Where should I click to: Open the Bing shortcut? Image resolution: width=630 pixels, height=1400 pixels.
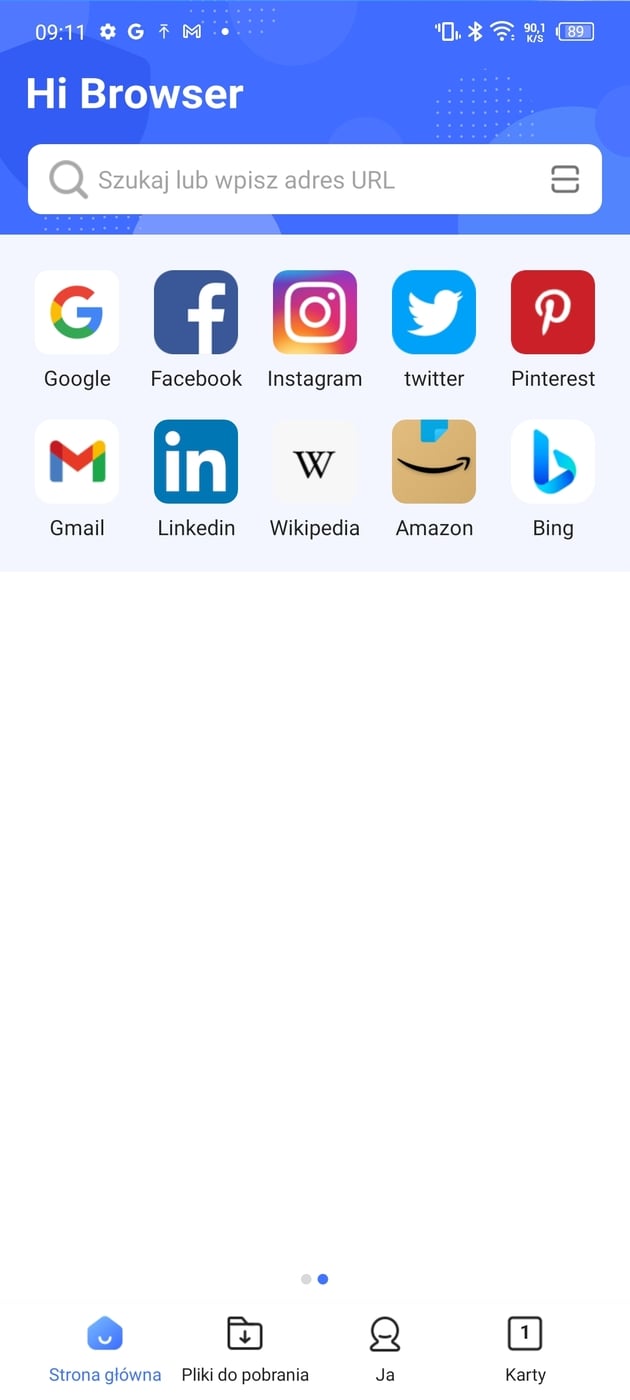pyautogui.click(x=553, y=462)
